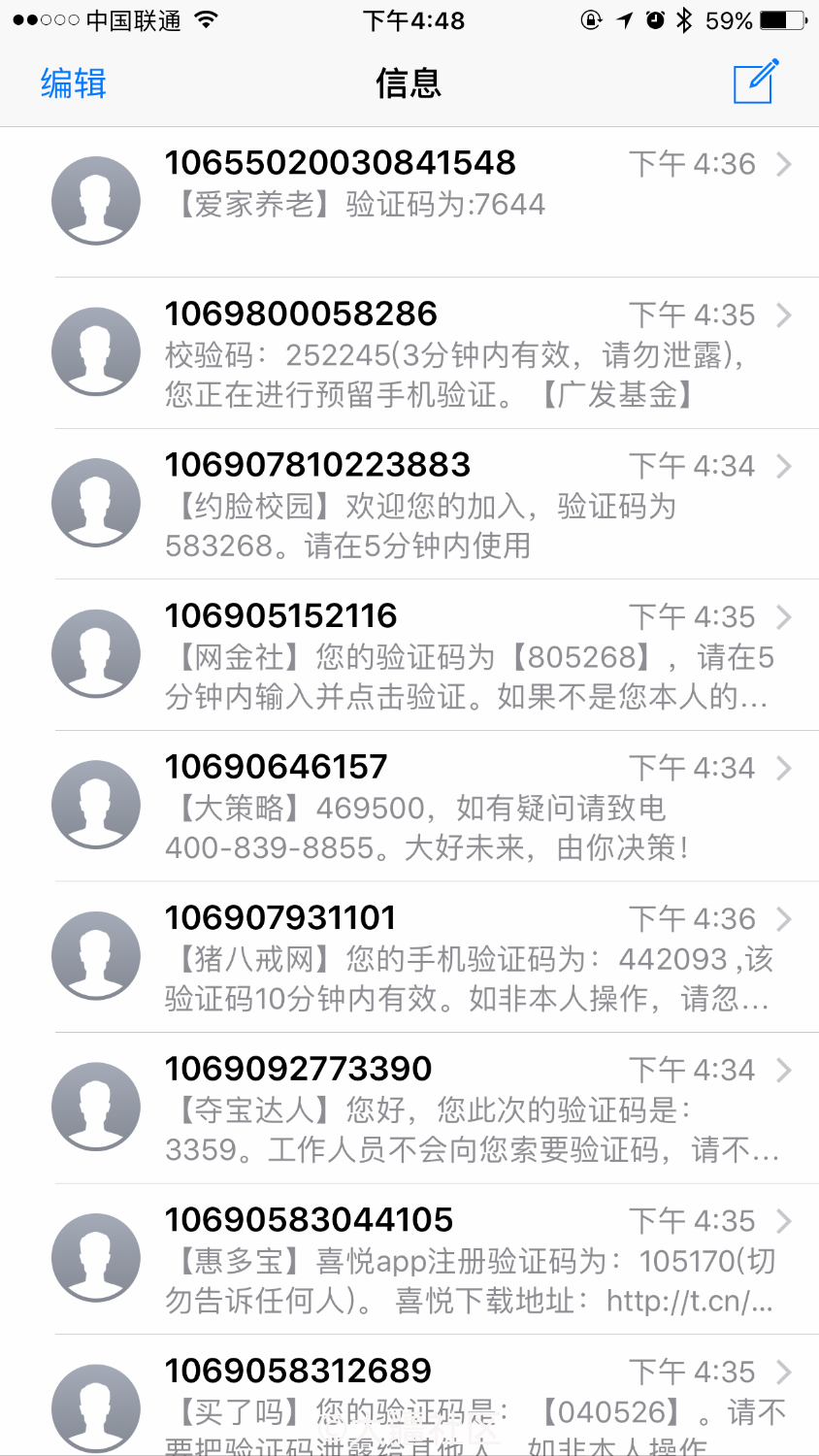The width and height of the screenshot is (819, 1456).
Task: Tap the 编辑 edit button
Action: [x=73, y=83]
